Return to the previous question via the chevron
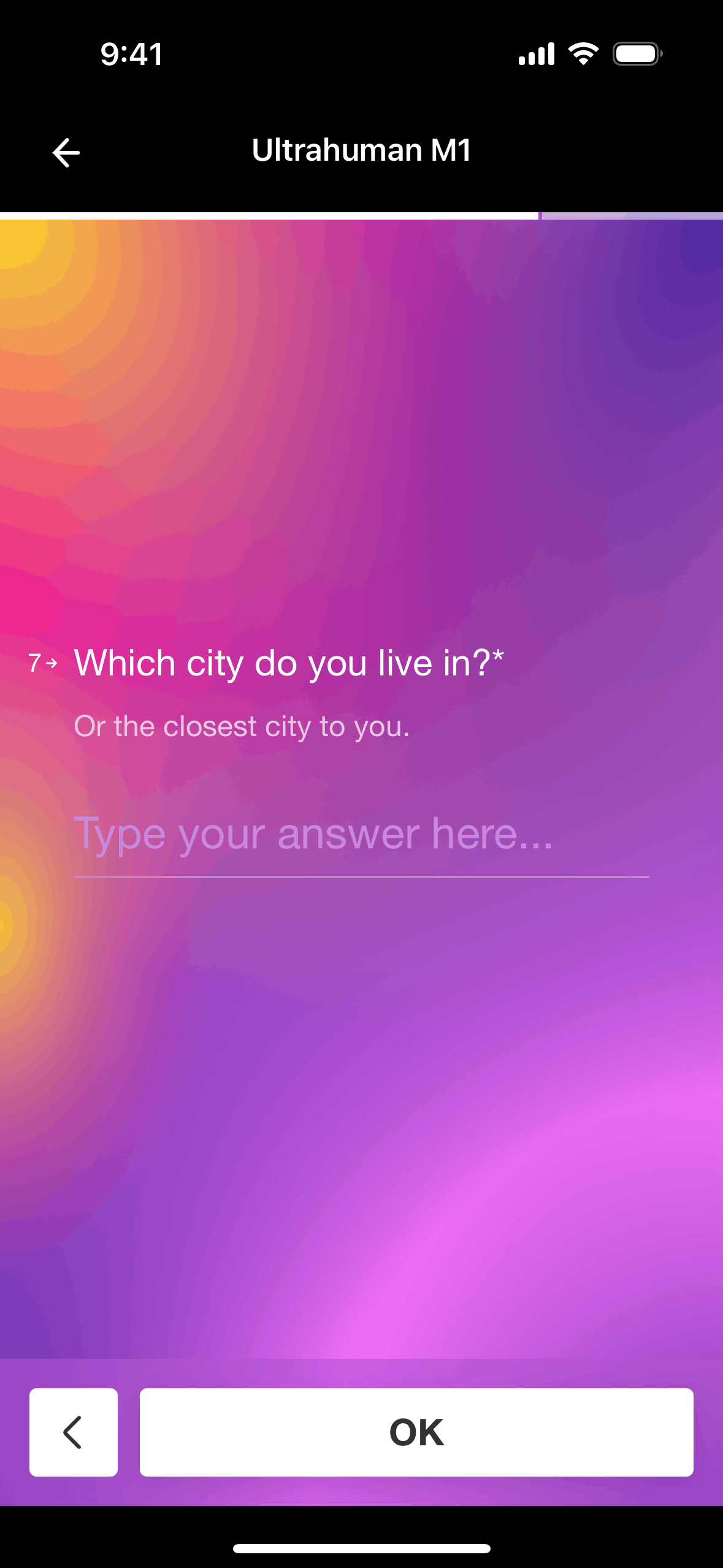Image resolution: width=723 pixels, height=1568 pixels. tap(74, 1432)
